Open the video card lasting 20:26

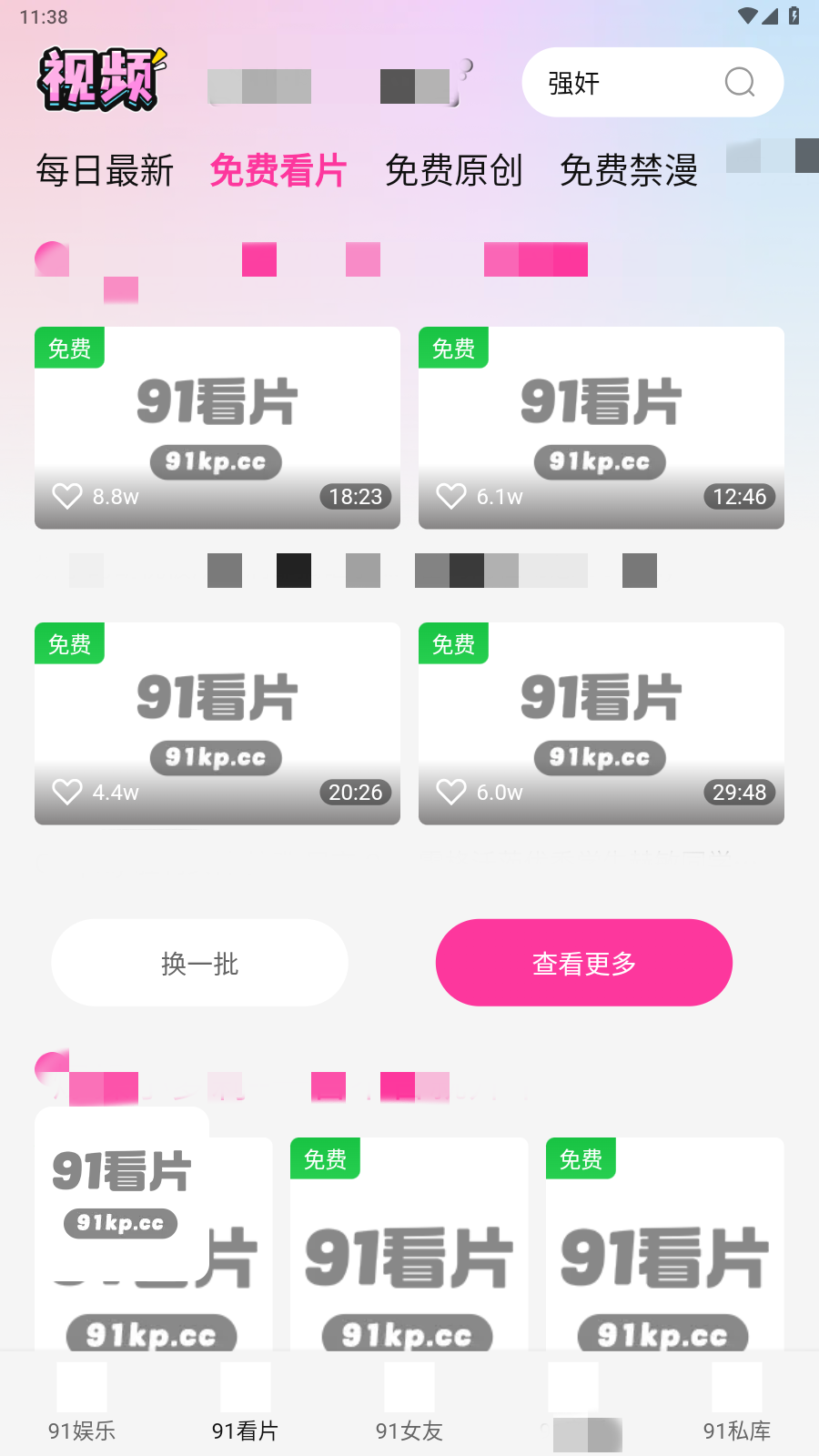point(217,723)
